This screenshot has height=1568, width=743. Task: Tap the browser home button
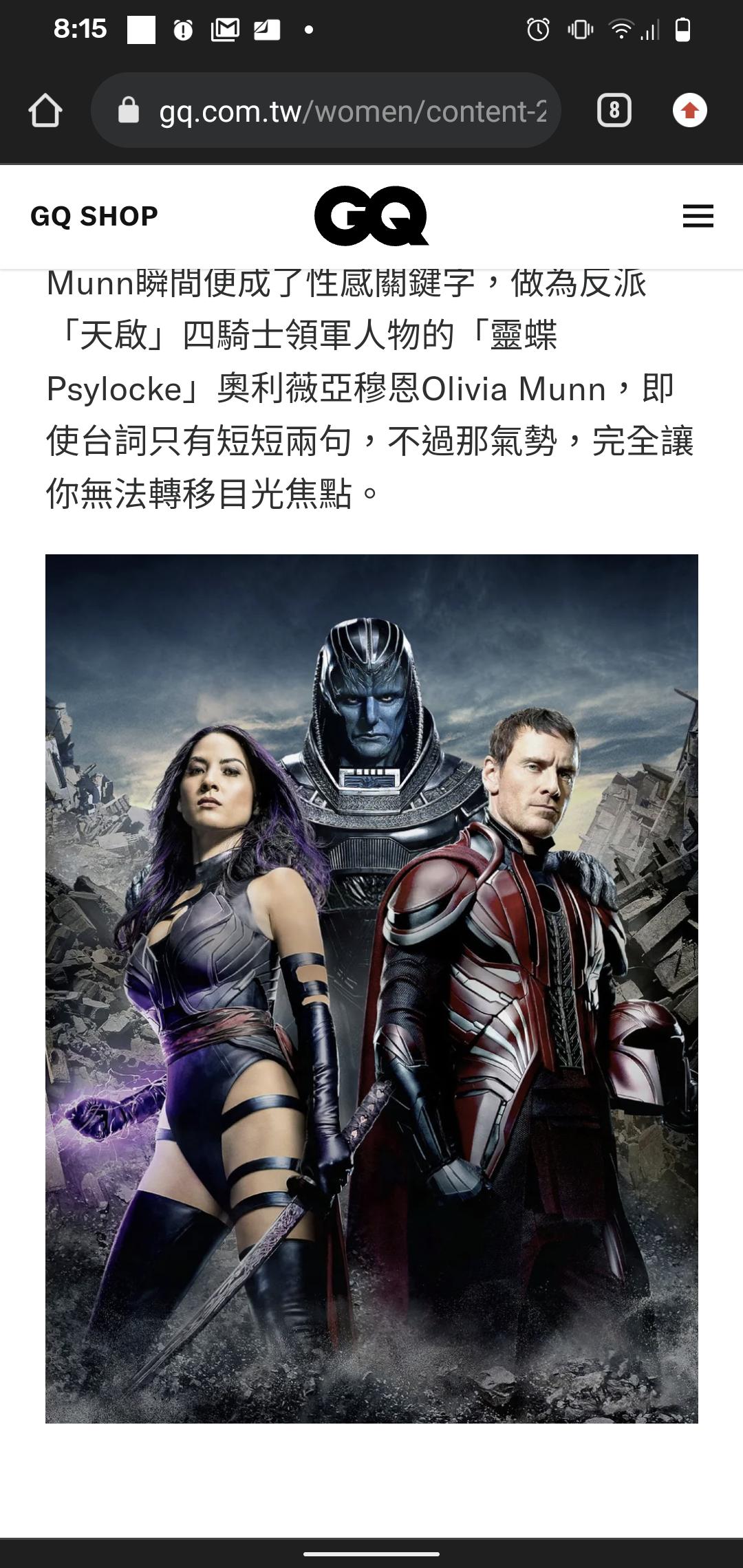pyautogui.click(x=45, y=111)
